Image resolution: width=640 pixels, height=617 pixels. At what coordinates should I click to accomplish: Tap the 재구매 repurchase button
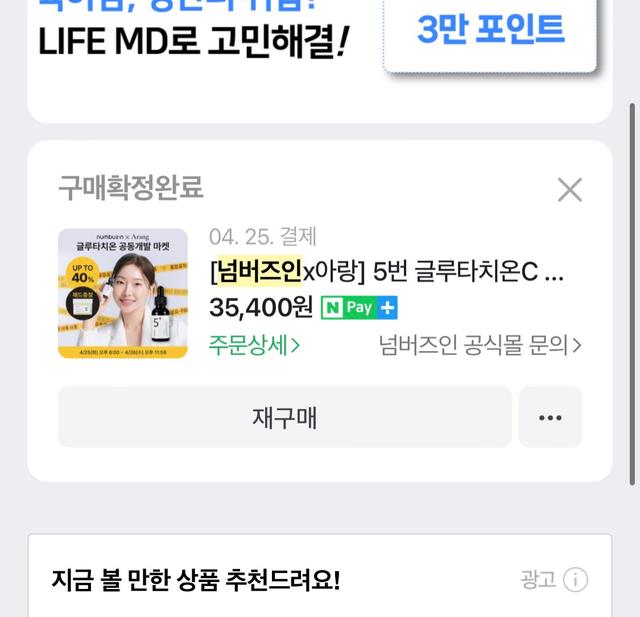click(284, 417)
